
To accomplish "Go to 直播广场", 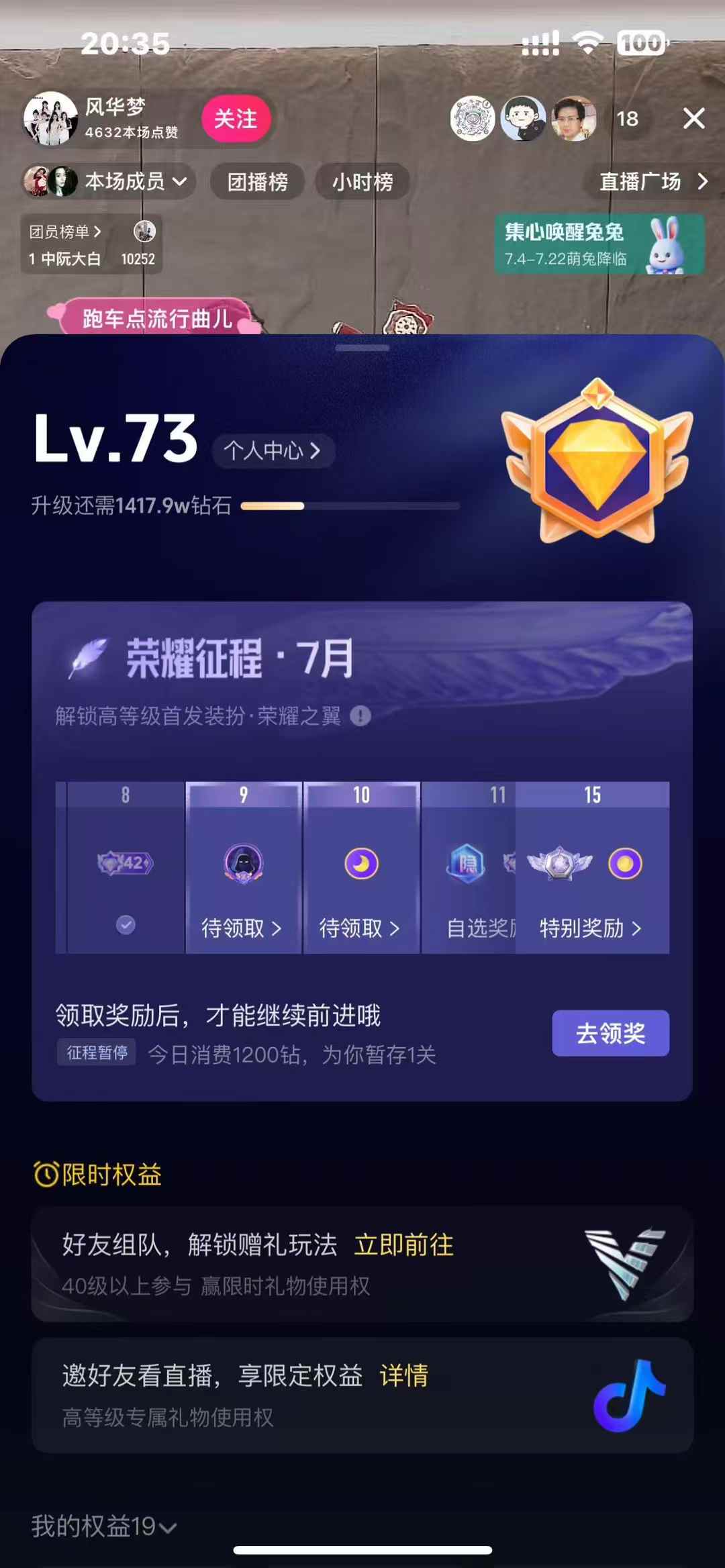I will [652, 181].
